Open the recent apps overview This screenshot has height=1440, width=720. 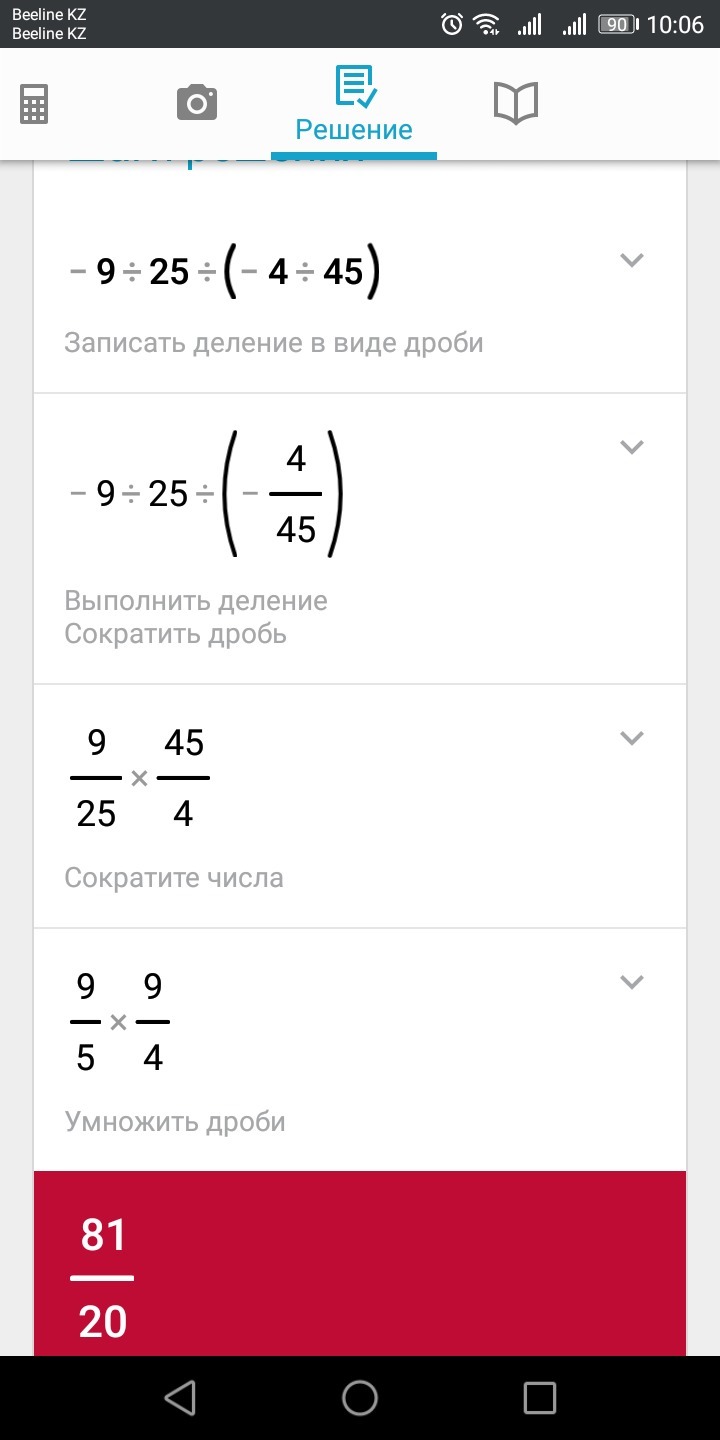pos(540,1398)
